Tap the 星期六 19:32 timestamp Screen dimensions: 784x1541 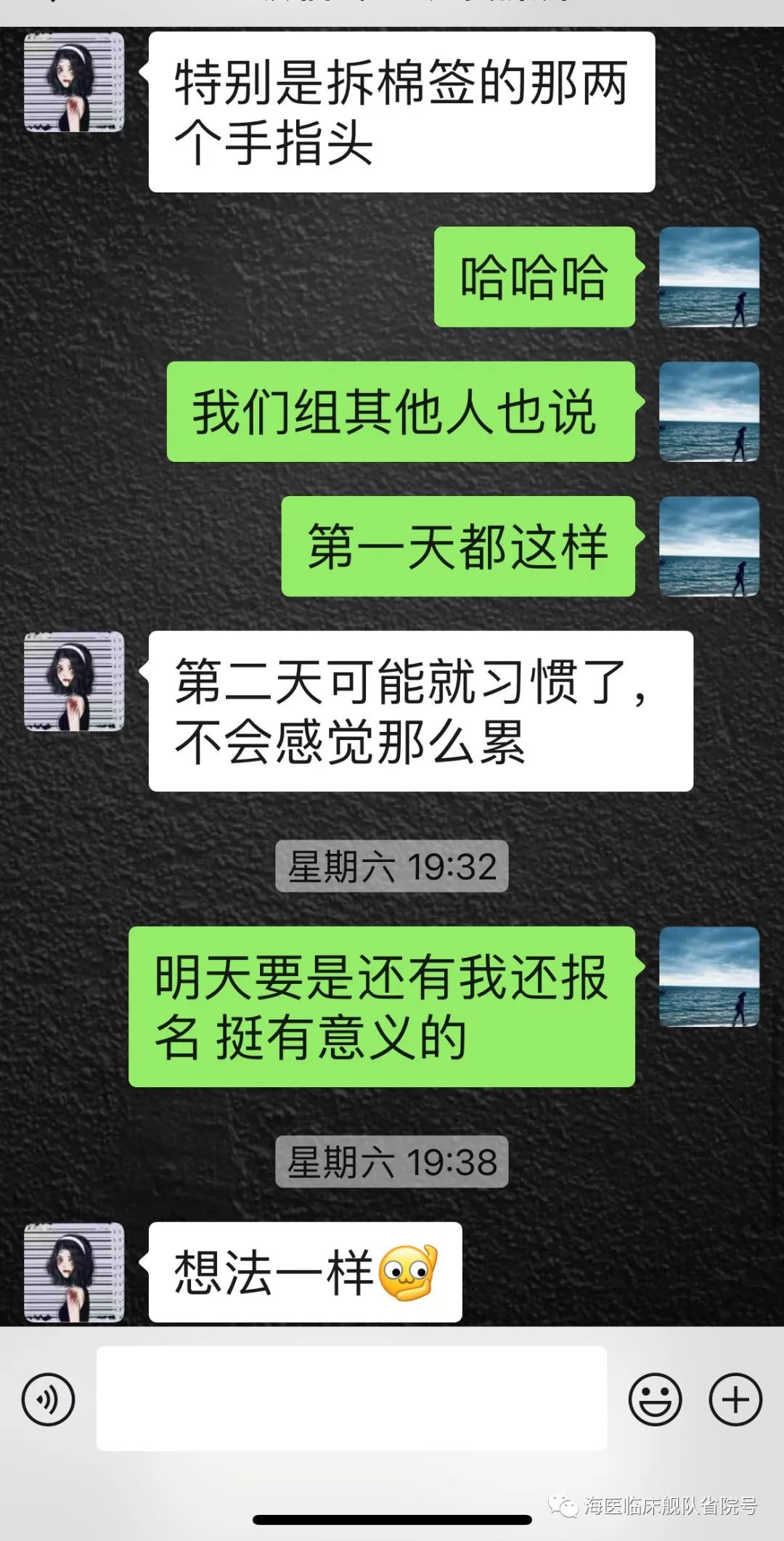click(391, 866)
